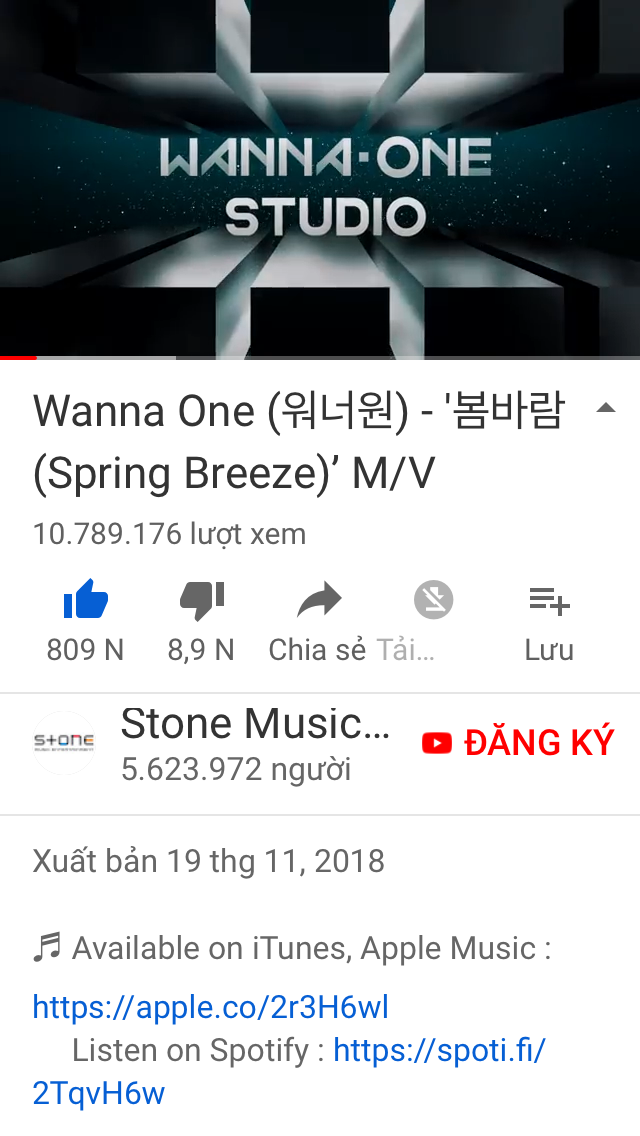Tap the disabled download Tải icon
This screenshot has width=640, height=1136.
[x=433, y=600]
